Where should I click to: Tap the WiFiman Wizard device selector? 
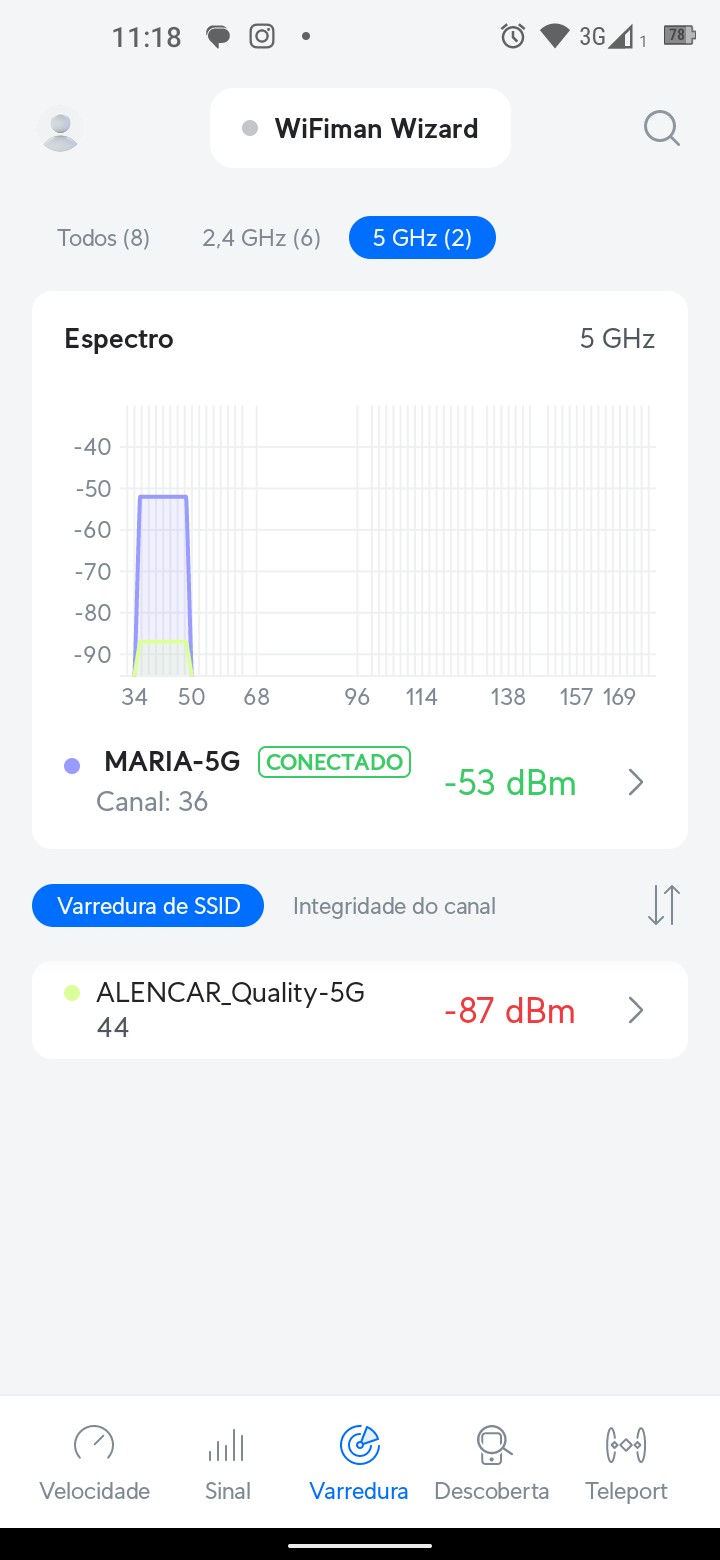[x=360, y=129]
